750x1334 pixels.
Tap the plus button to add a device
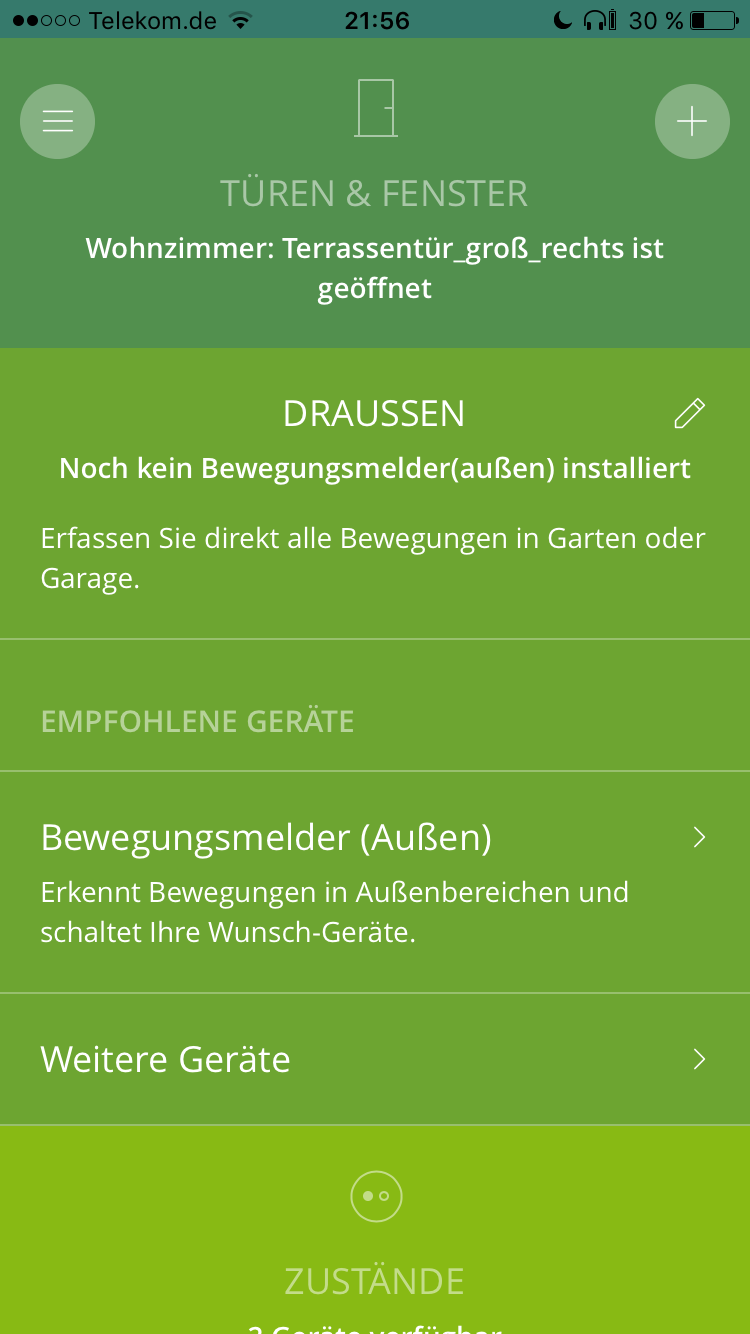pos(692,121)
